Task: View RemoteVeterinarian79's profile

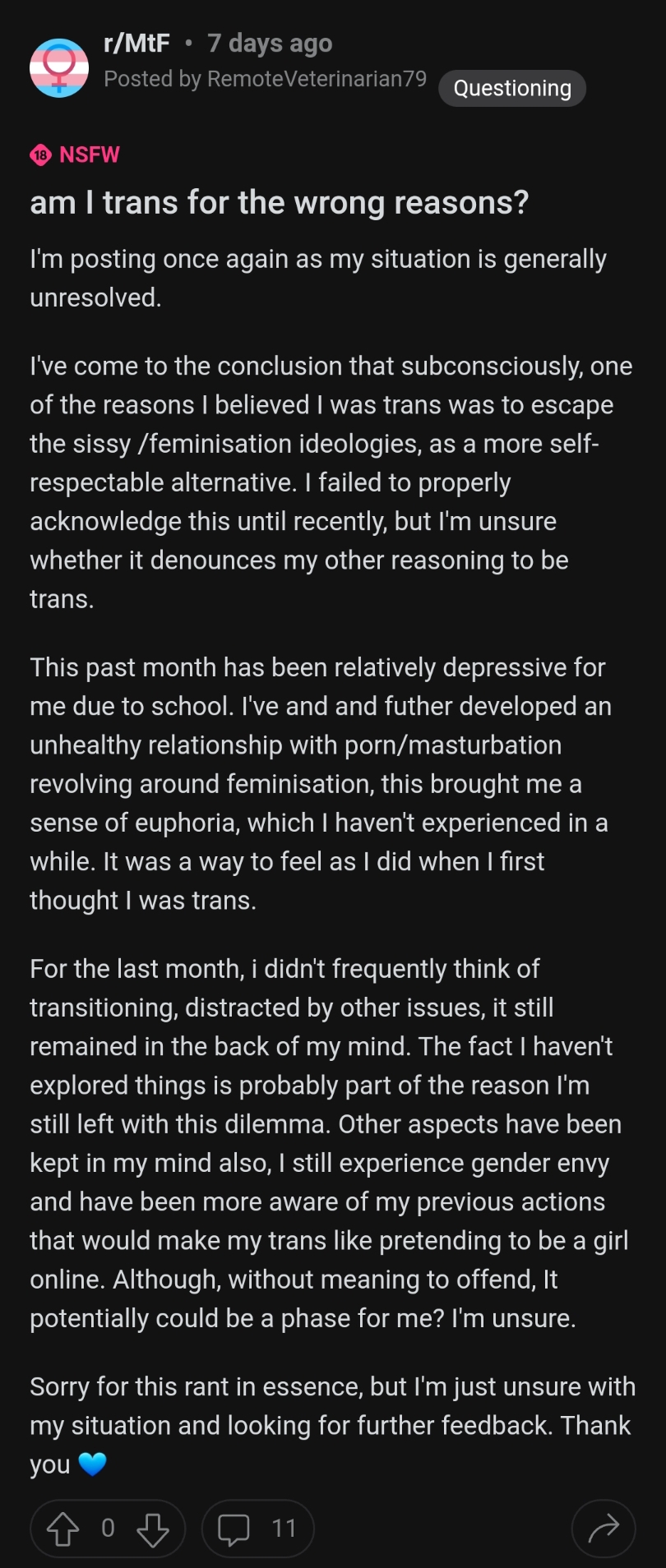Action: (317, 79)
